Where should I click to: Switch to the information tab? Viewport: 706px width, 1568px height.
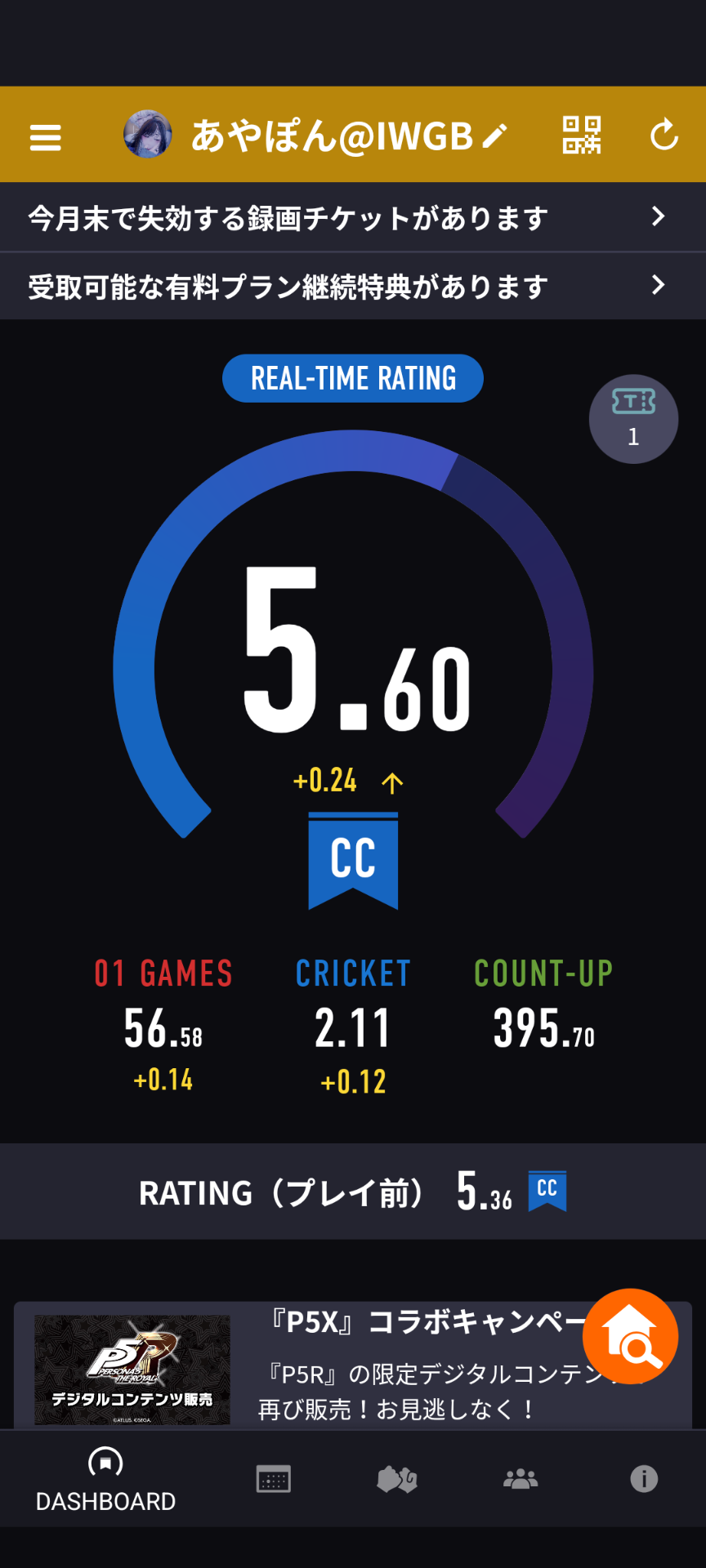click(644, 1479)
